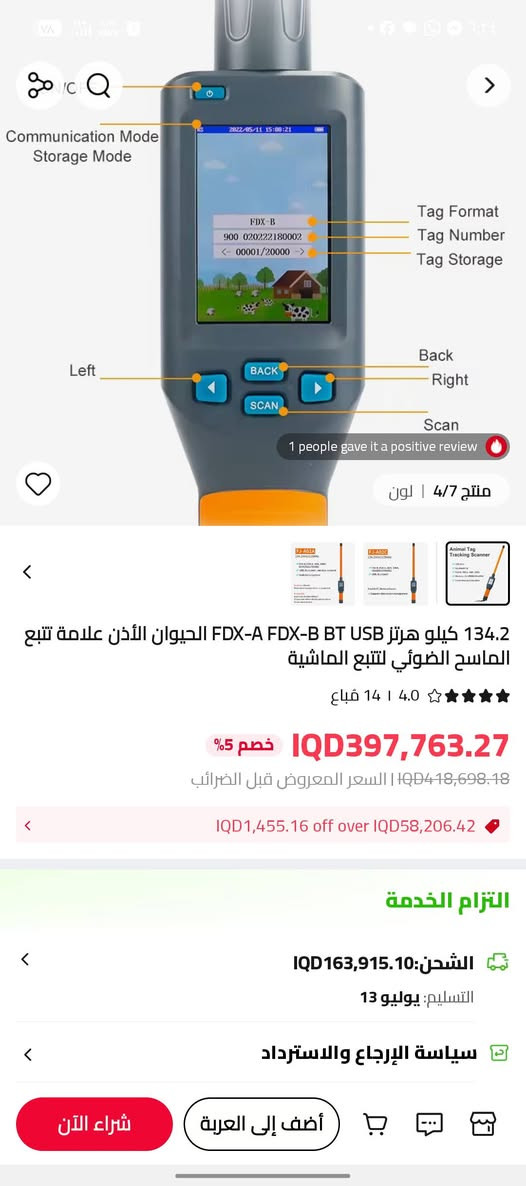The height and width of the screenshot is (1186, 526).
Task: Tap the red buy now button
Action: 95,1124
